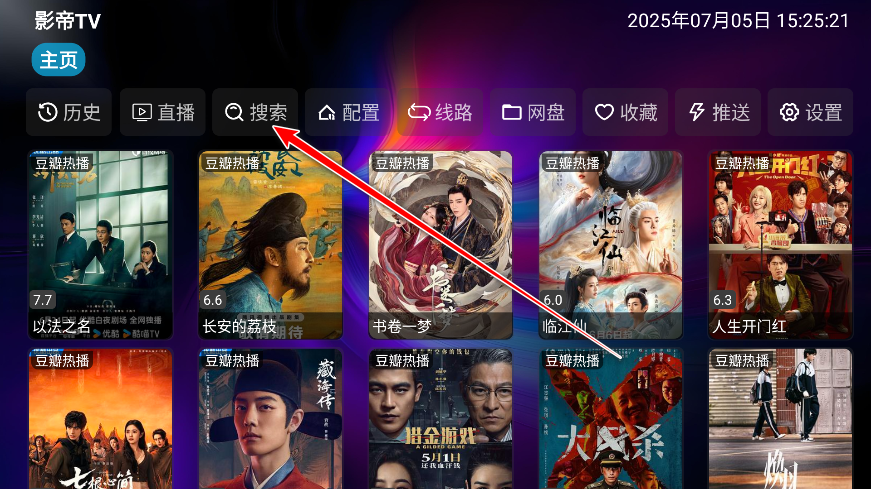Open the 藏海传 poster card

tap(270, 420)
